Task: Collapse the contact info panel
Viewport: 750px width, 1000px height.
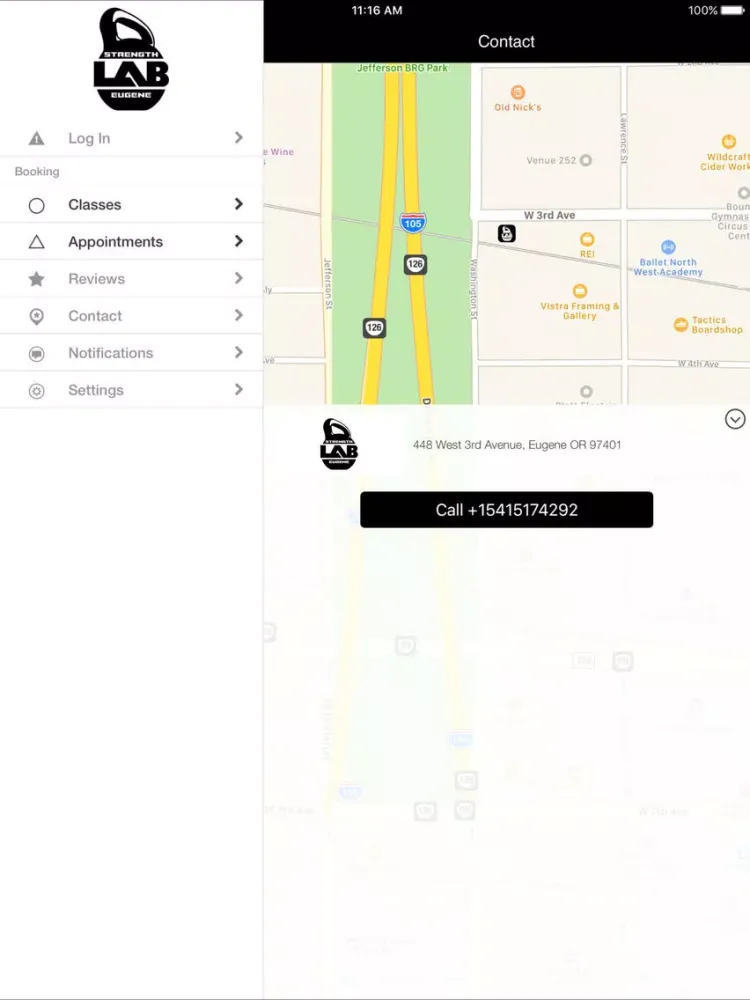Action: [x=735, y=420]
